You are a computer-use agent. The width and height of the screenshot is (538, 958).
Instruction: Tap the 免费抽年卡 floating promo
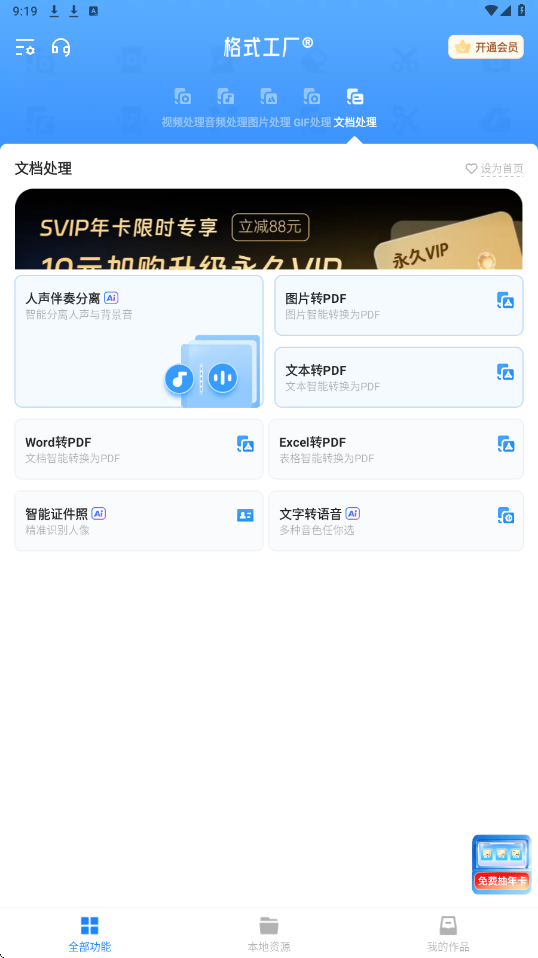(x=501, y=864)
